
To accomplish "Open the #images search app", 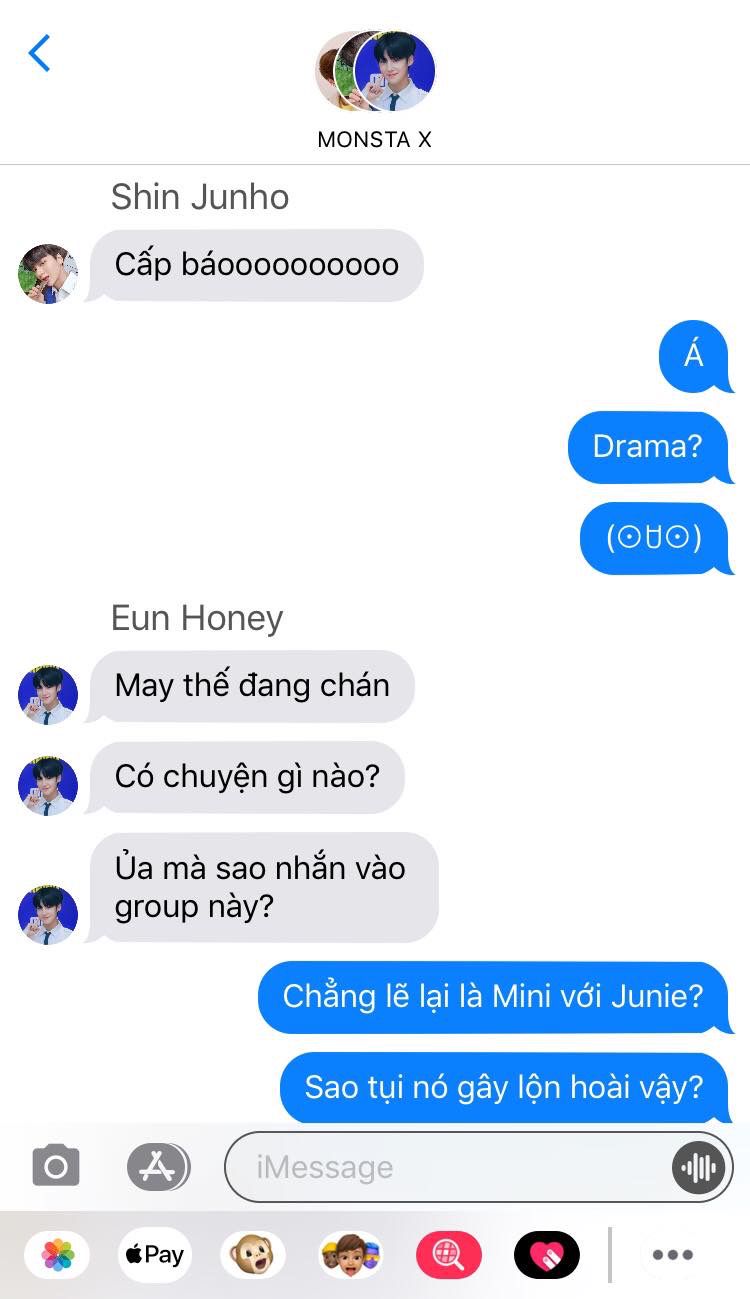I will pyautogui.click(x=448, y=1255).
